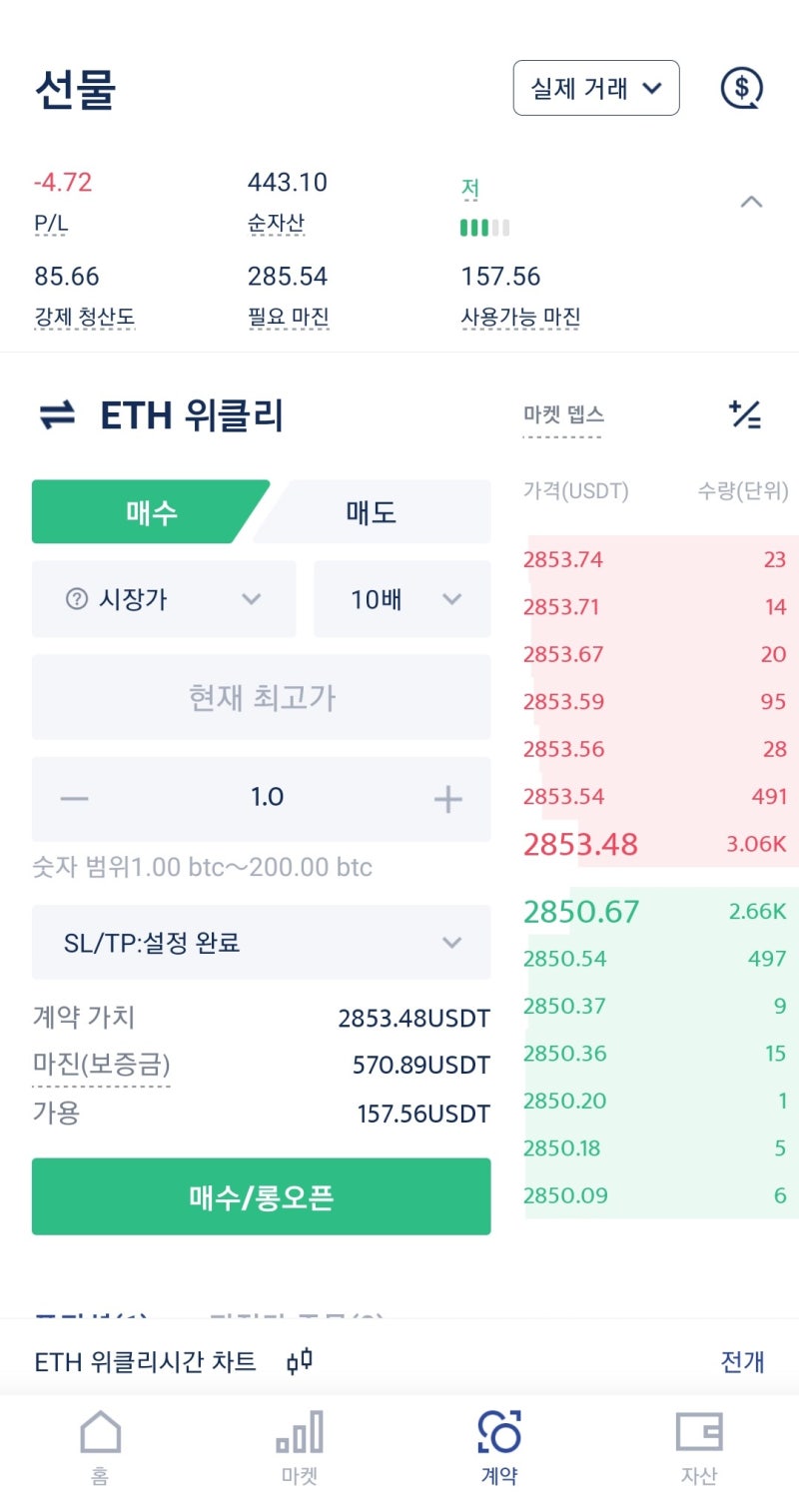Click the market depth adjustment (+/-) icon
Viewport: 799px width, 1512px height.
[x=744, y=415]
